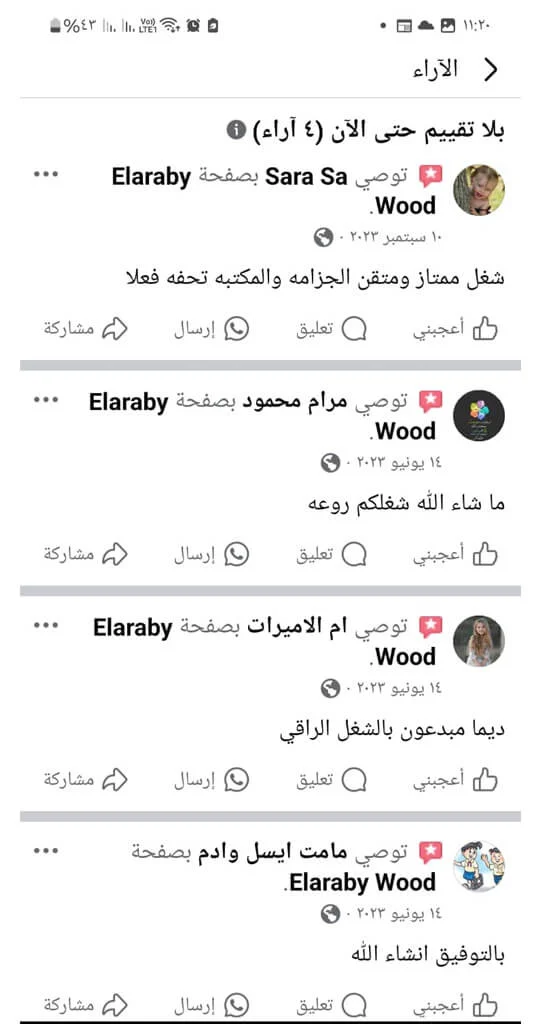The width and height of the screenshot is (540, 1024).
Task: Open Elaraby Wood page from مامت ايسل وادم's review
Action: (362, 883)
